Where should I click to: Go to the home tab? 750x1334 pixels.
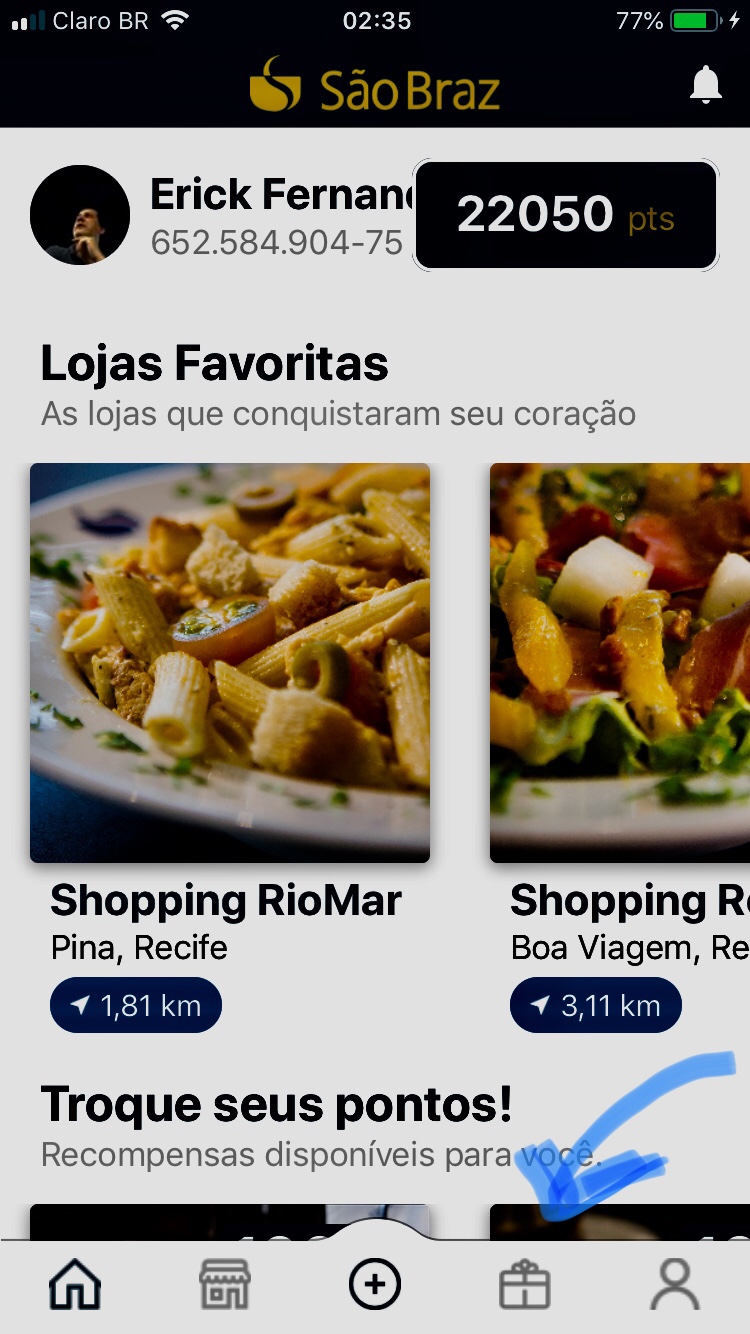75,1285
